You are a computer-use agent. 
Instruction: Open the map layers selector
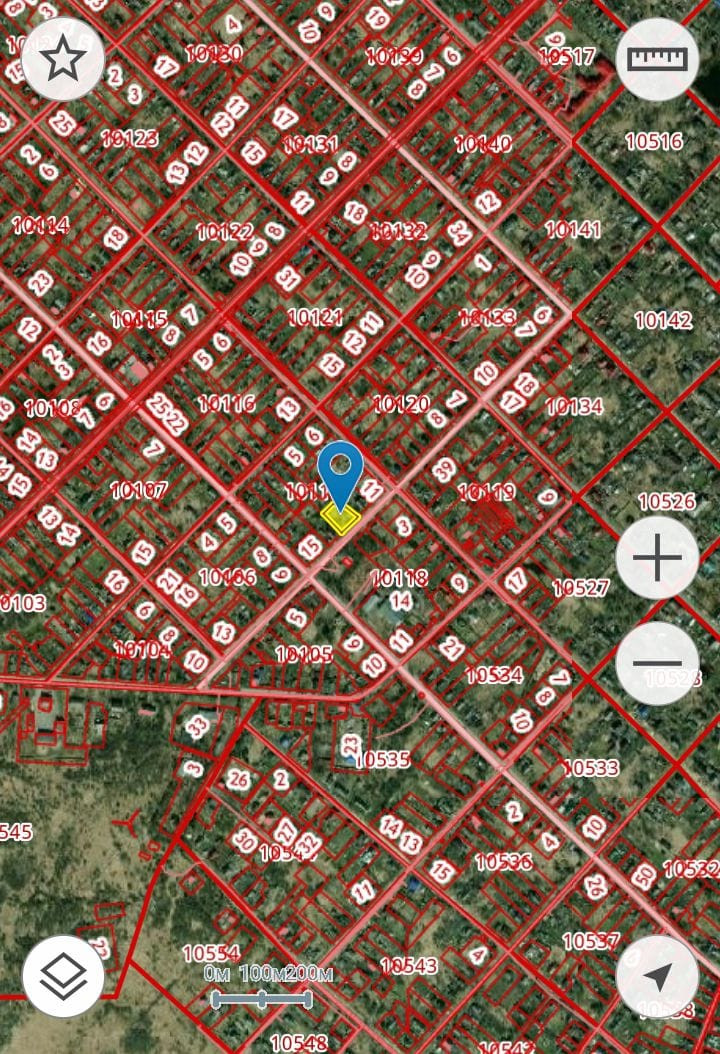tap(63, 976)
